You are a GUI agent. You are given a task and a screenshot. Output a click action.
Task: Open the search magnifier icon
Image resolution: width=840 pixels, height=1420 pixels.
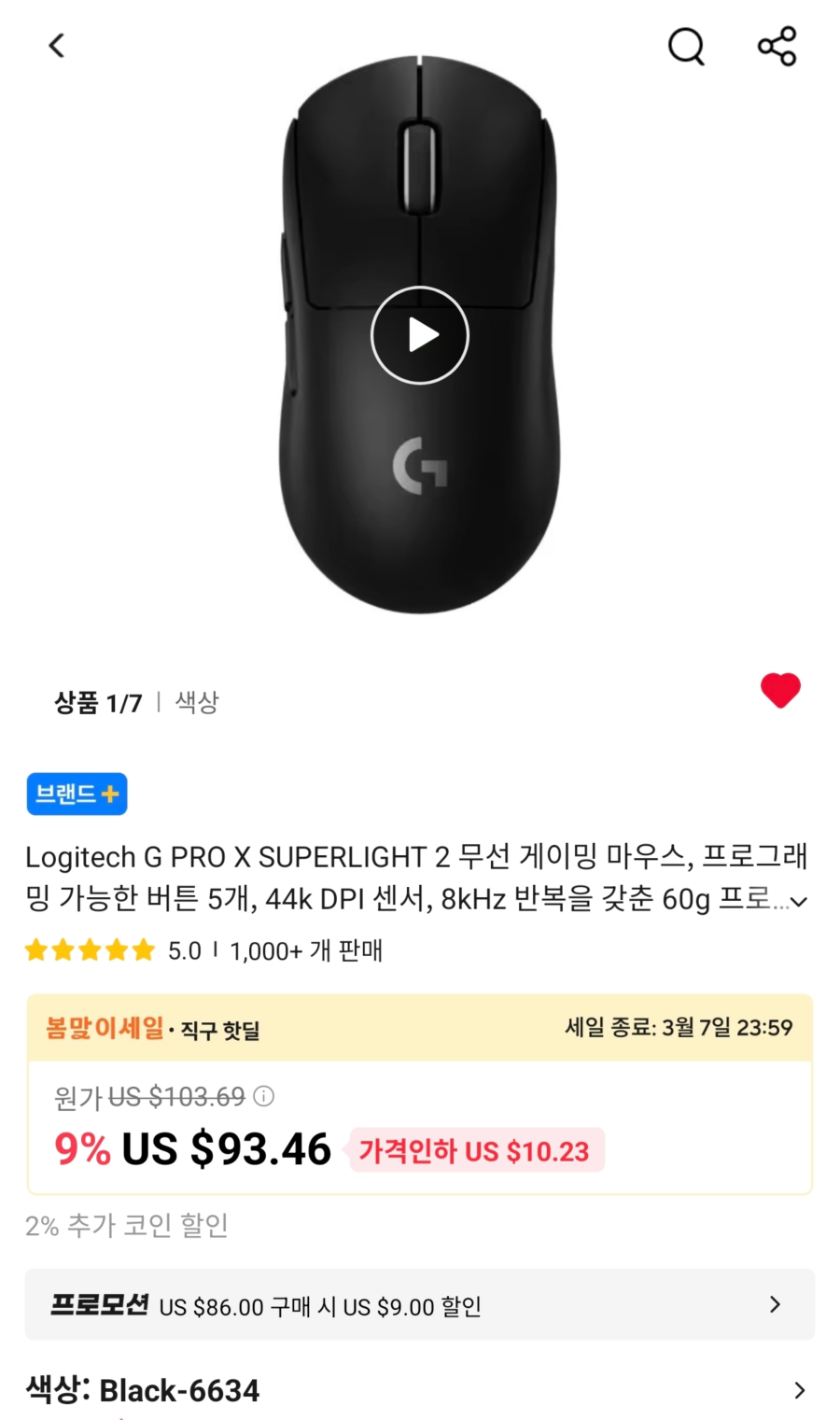point(686,46)
